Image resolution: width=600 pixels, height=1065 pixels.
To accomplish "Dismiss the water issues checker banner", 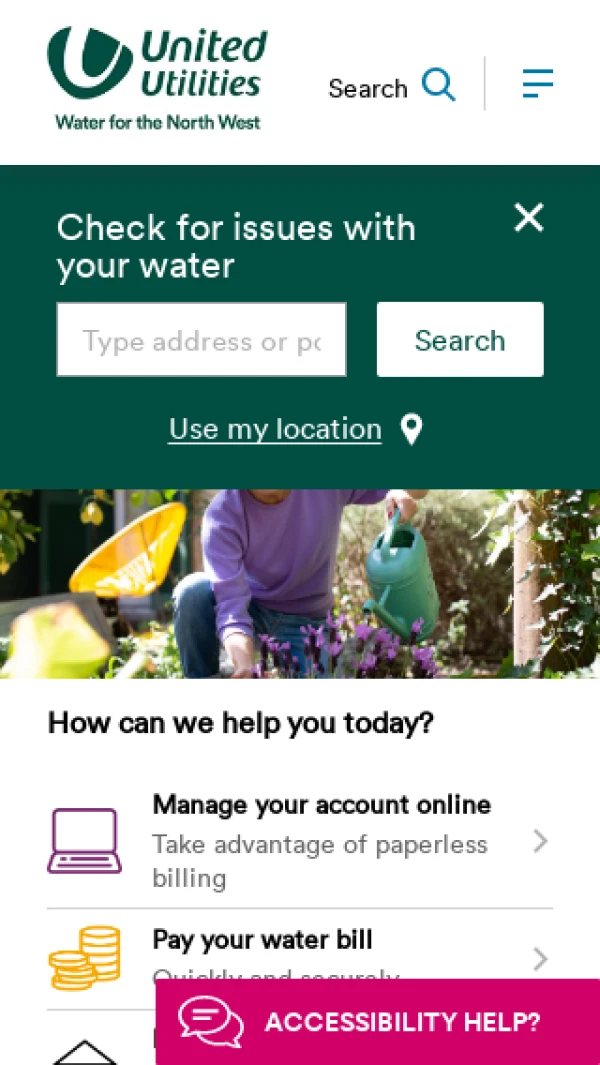I will click(528, 218).
